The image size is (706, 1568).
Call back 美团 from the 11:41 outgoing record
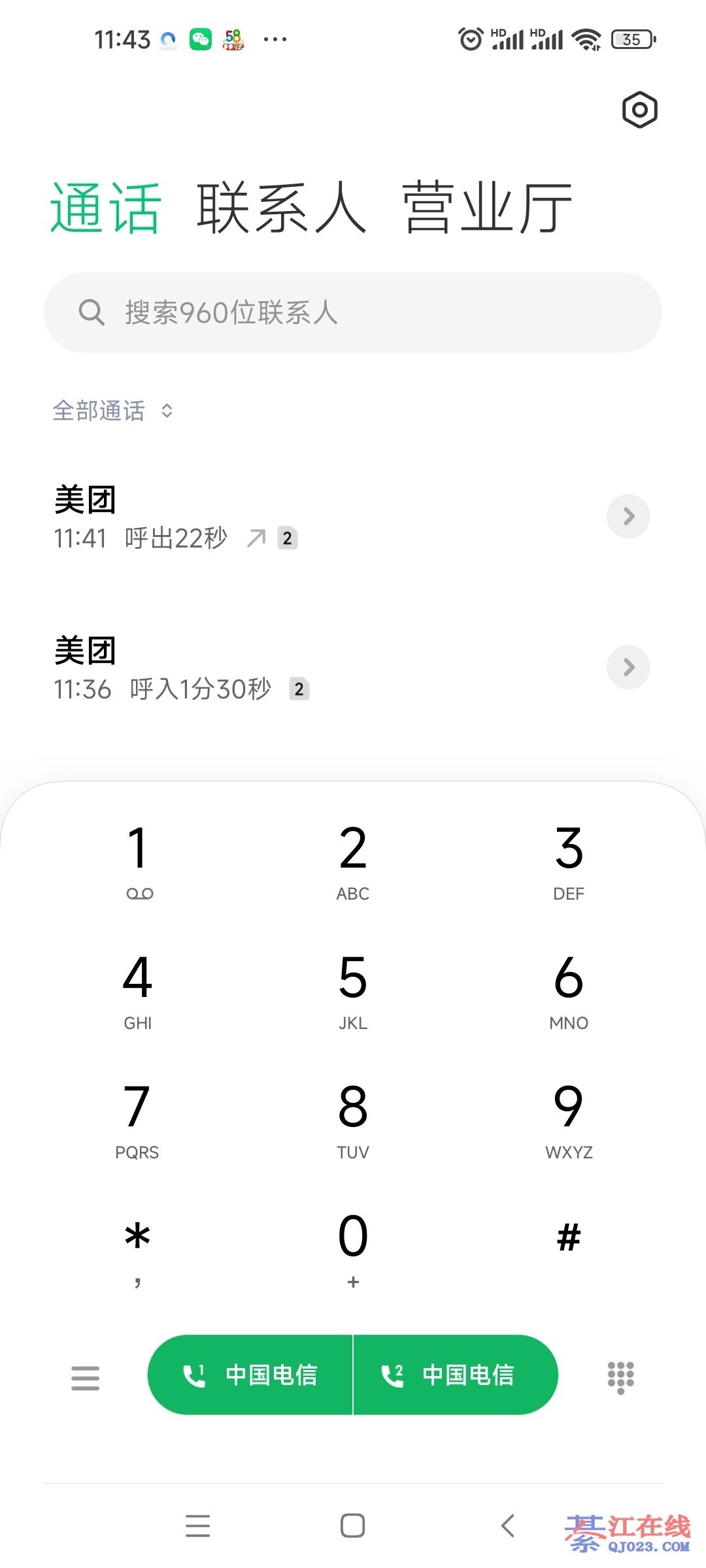(261, 517)
